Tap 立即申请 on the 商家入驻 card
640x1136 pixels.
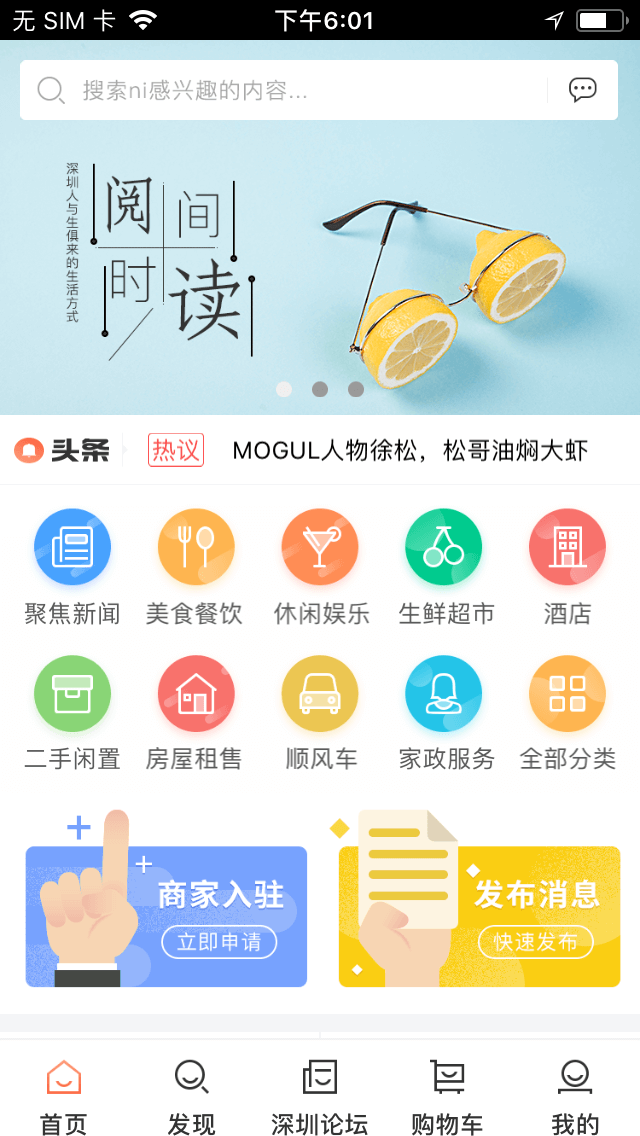219,942
